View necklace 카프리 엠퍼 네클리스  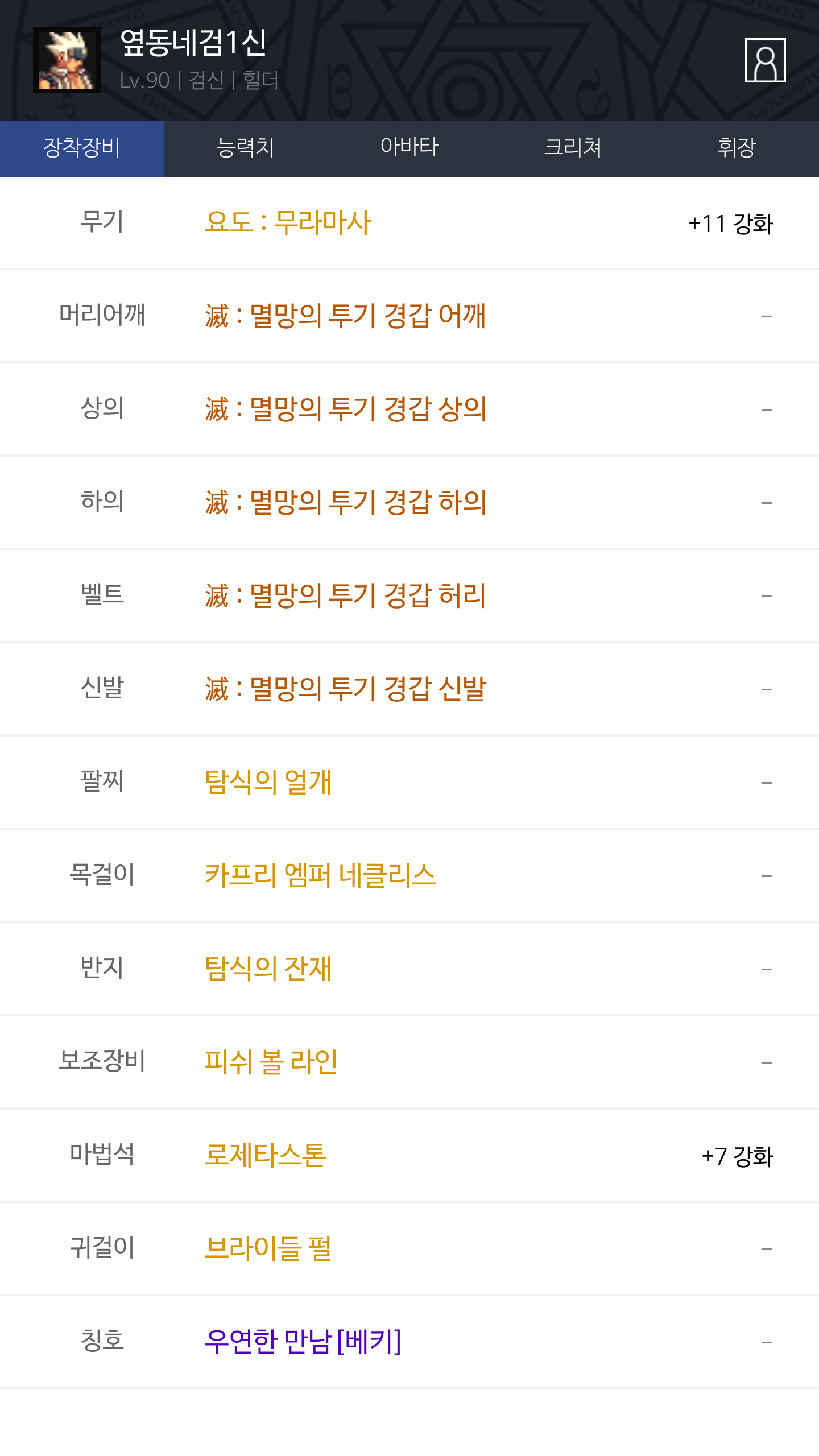coord(320,875)
